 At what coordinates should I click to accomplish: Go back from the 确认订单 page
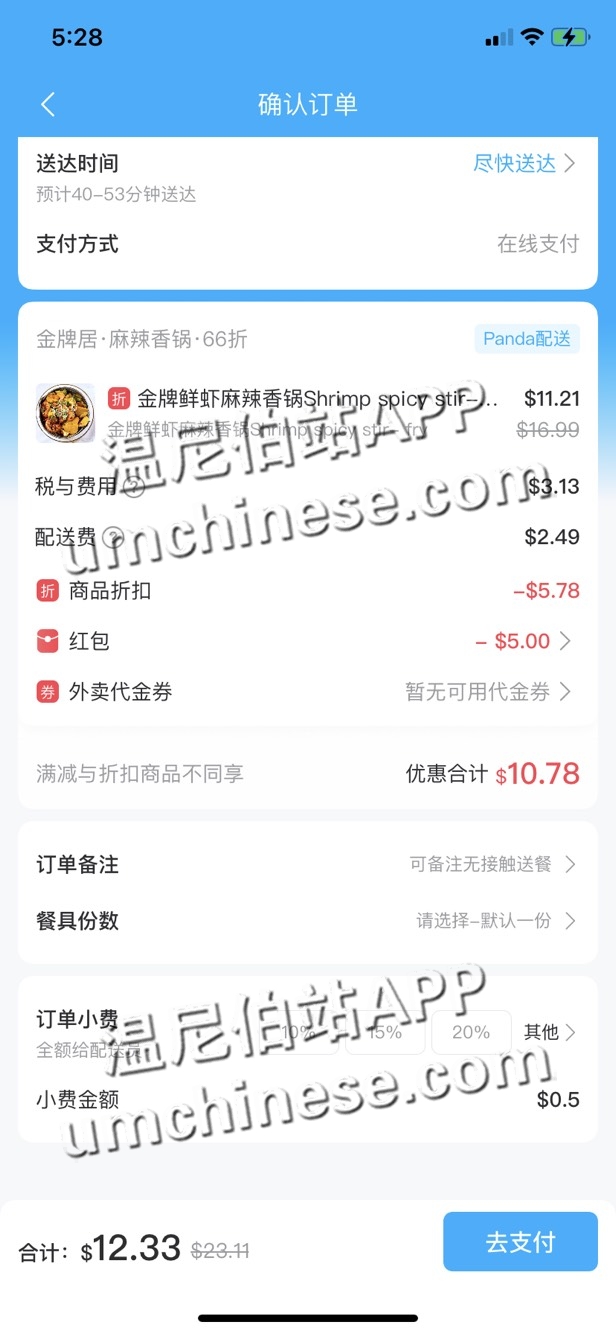(47, 104)
